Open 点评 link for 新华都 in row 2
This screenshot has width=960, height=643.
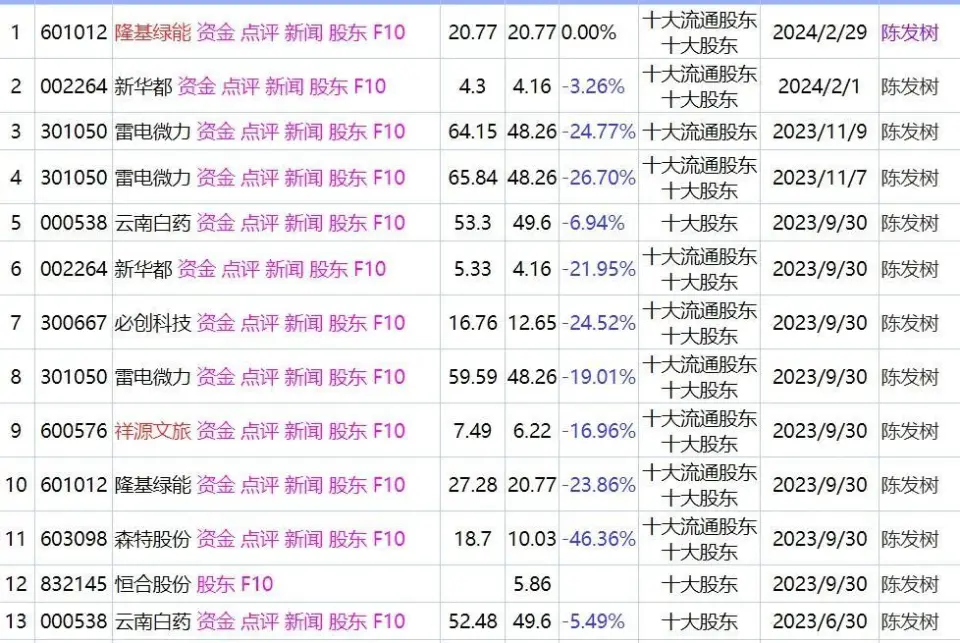(x=240, y=86)
